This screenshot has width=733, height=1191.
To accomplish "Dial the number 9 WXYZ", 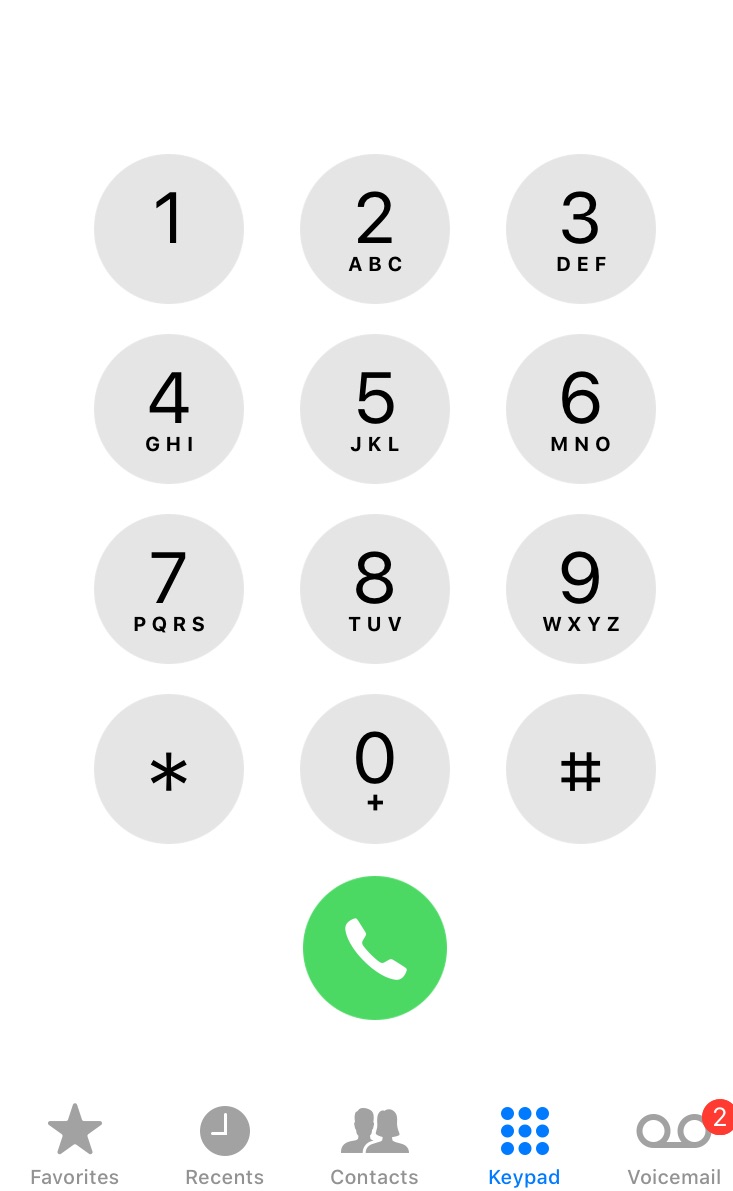I will [x=581, y=588].
